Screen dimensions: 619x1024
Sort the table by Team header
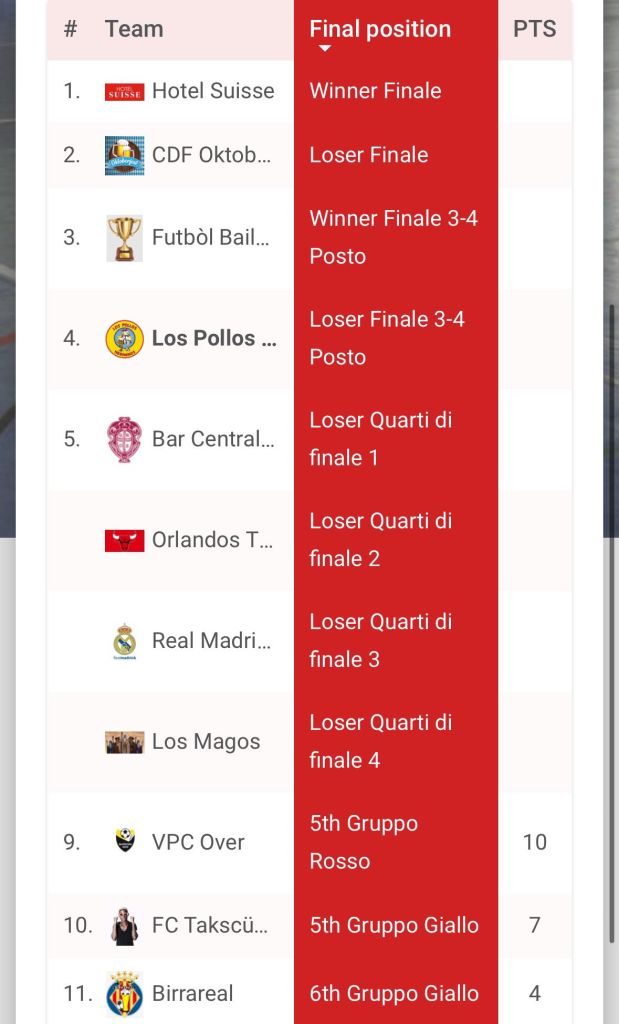click(134, 30)
